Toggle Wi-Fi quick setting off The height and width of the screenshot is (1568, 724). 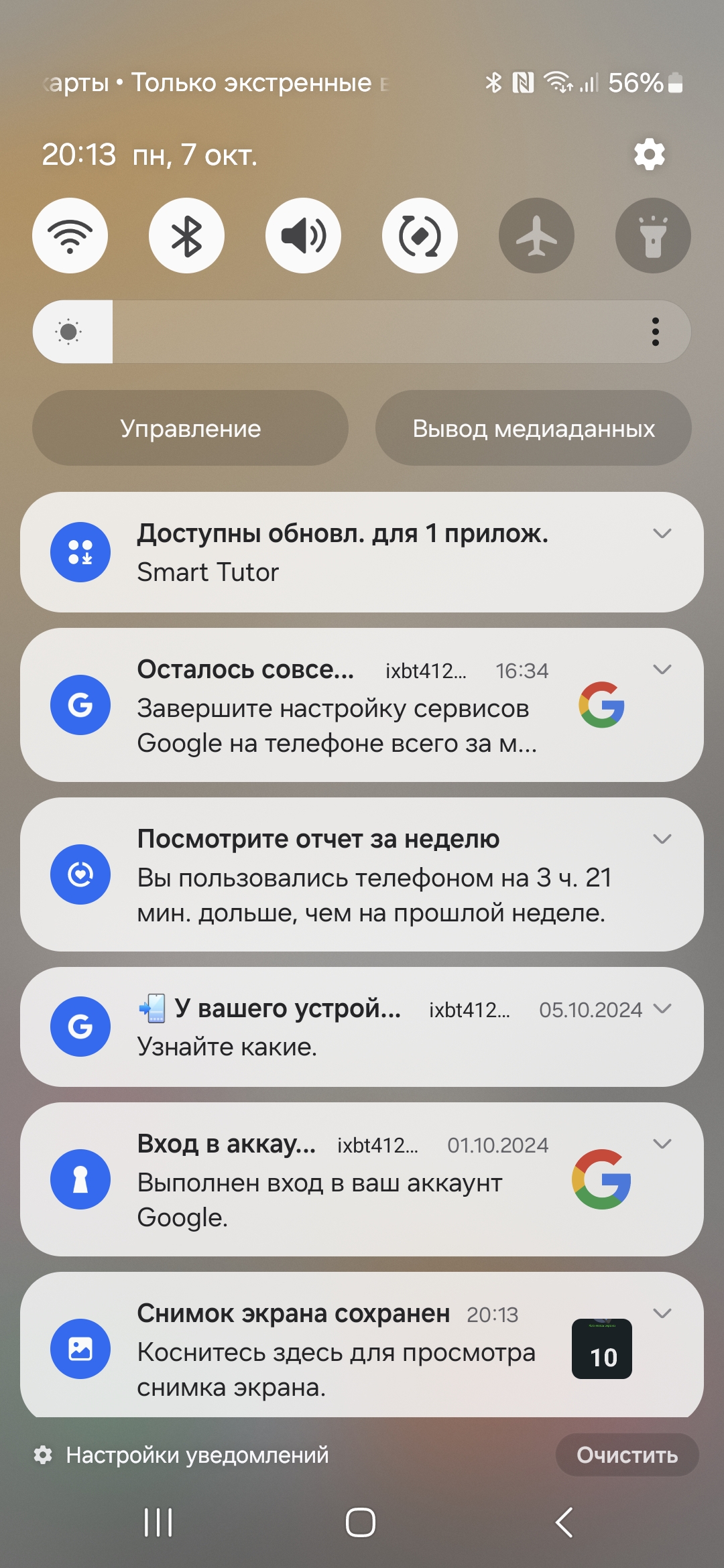tap(70, 235)
